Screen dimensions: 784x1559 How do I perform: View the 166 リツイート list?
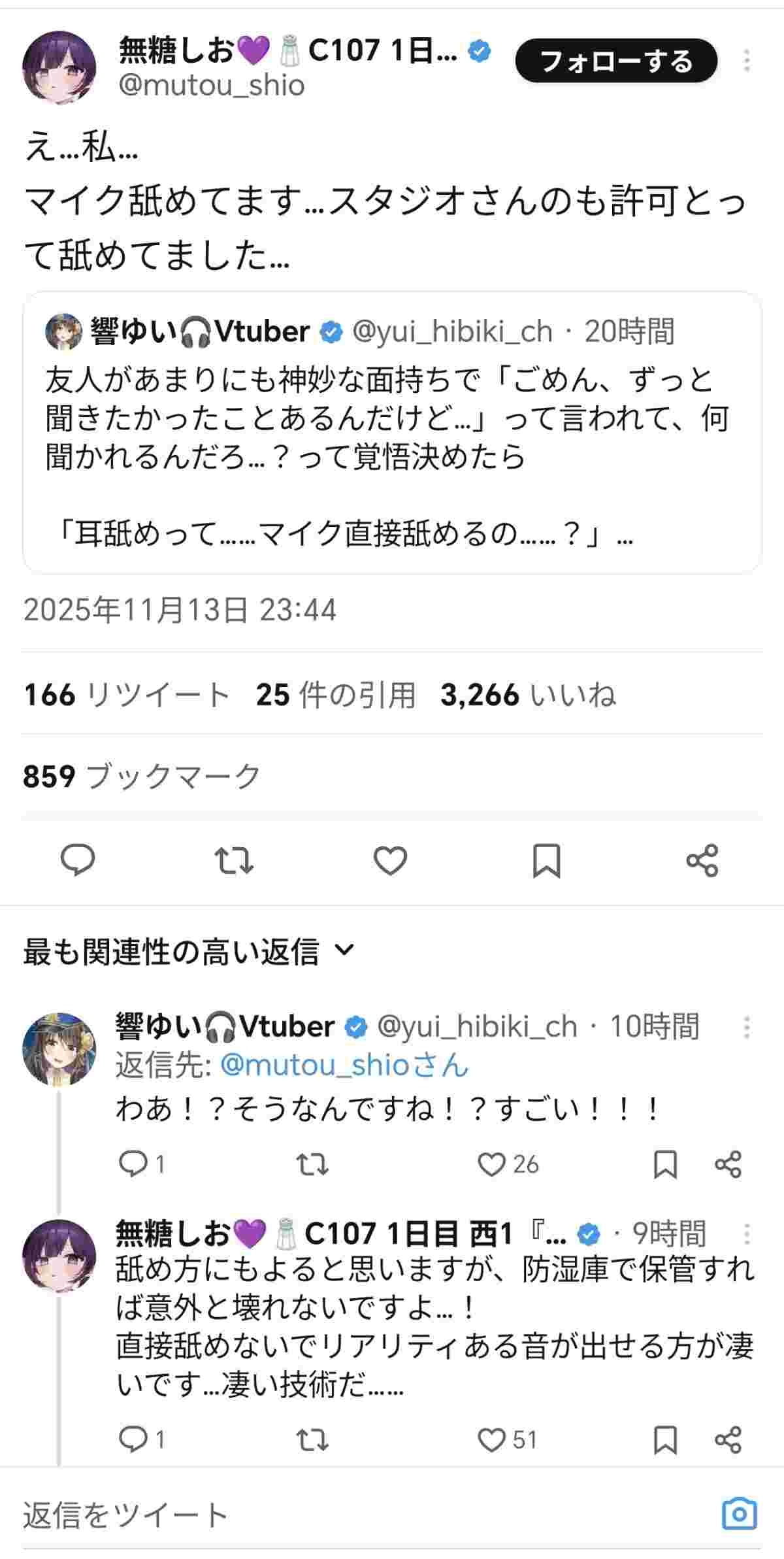coord(126,694)
